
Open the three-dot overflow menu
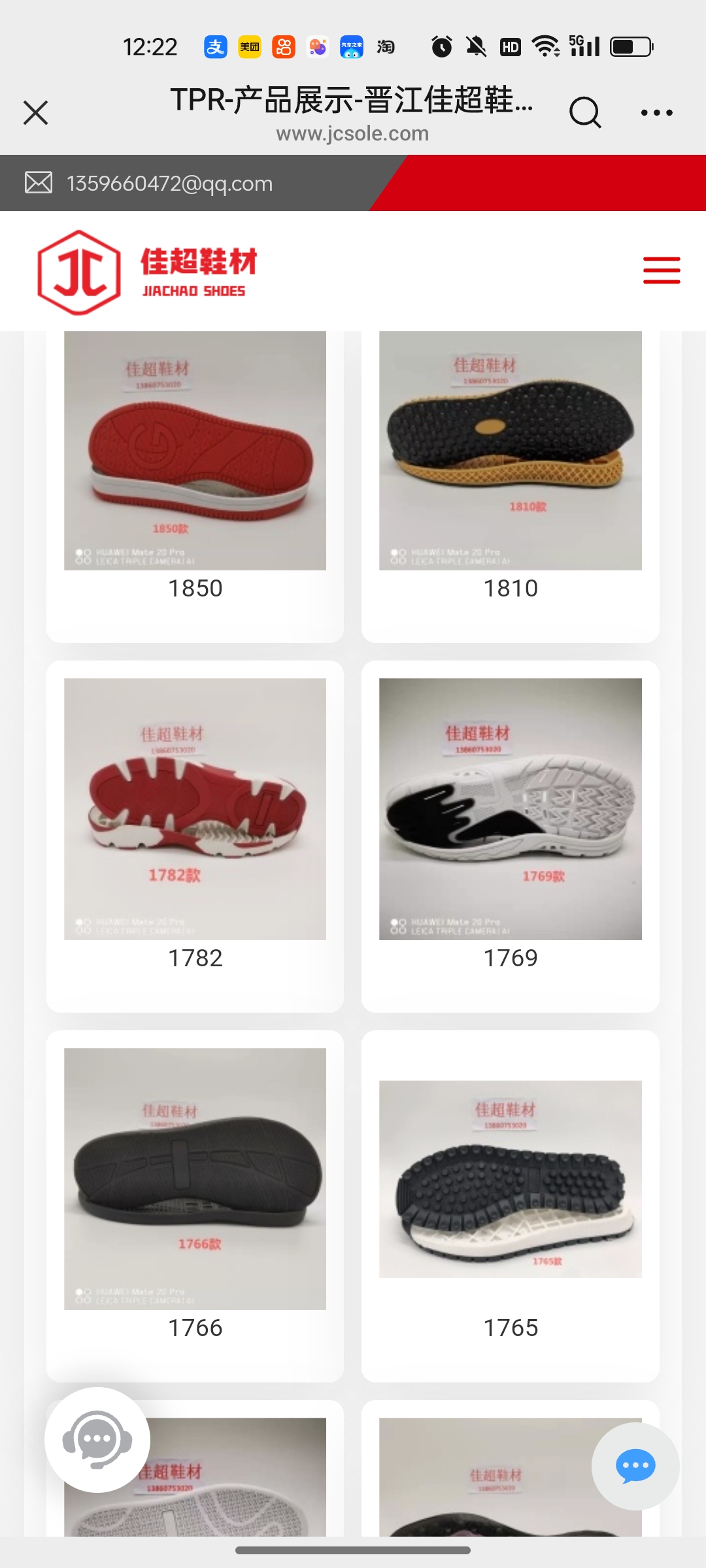point(656,112)
